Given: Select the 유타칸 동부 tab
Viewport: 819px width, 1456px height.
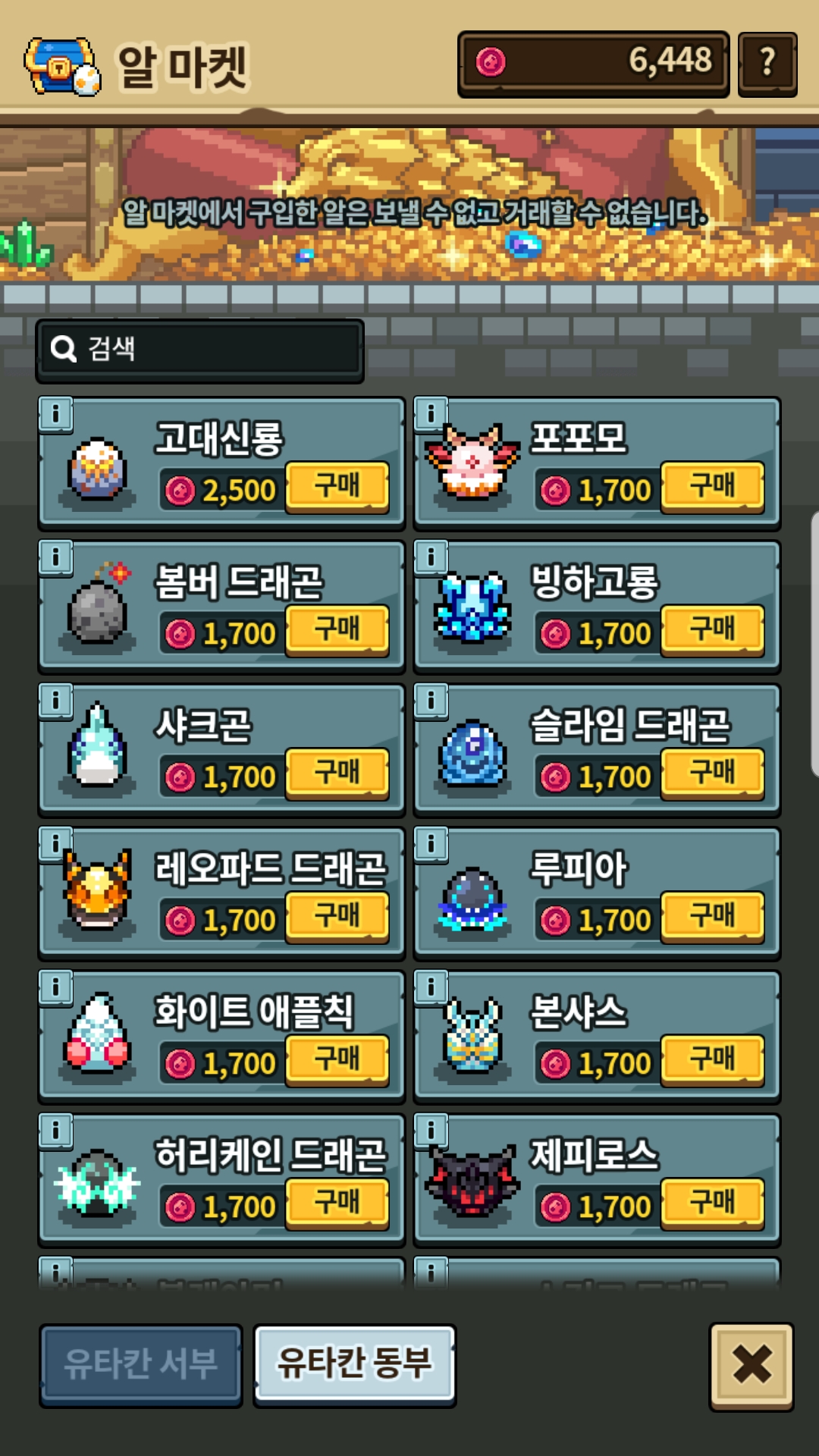Looking at the screenshot, I should pyautogui.click(x=354, y=1364).
